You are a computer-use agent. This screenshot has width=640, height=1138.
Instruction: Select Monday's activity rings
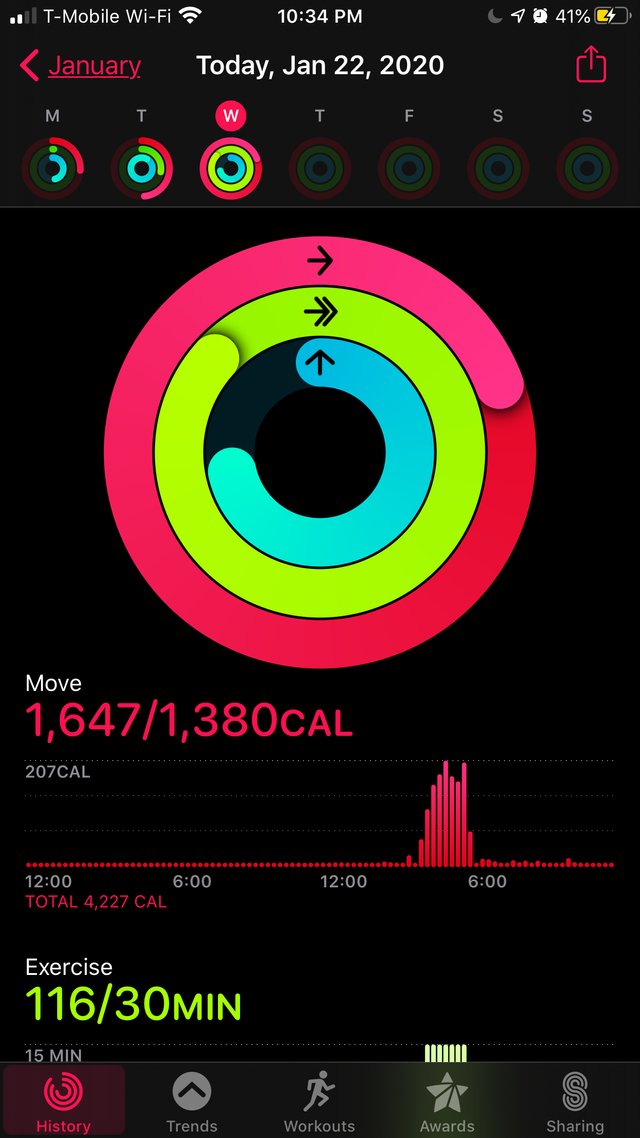52,168
